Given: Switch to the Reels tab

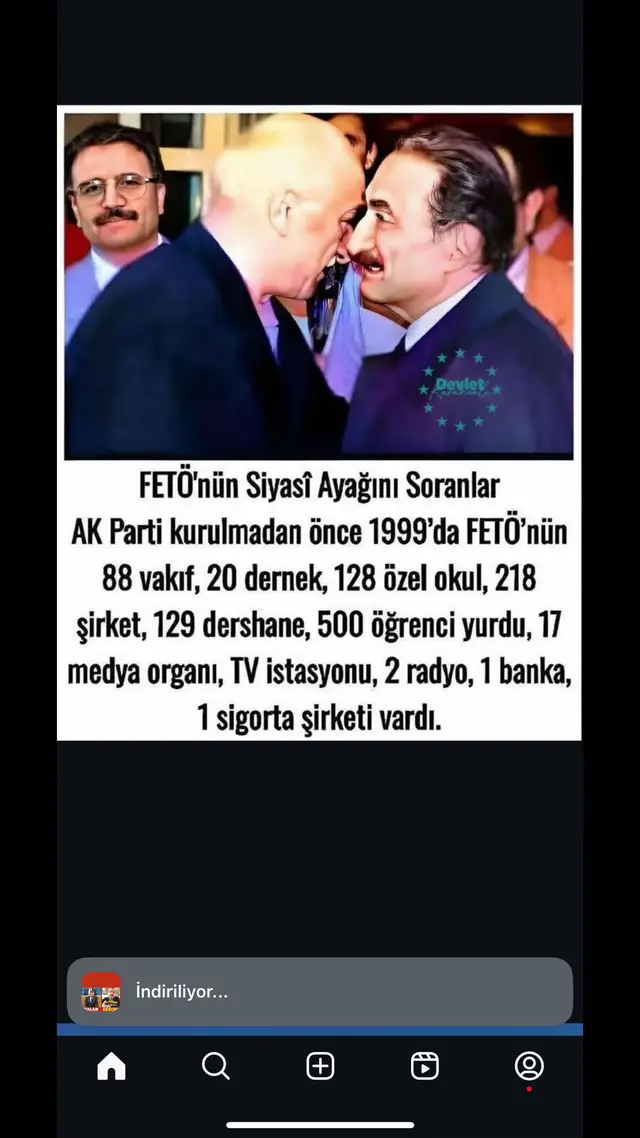Looking at the screenshot, I should [425, 1066].
